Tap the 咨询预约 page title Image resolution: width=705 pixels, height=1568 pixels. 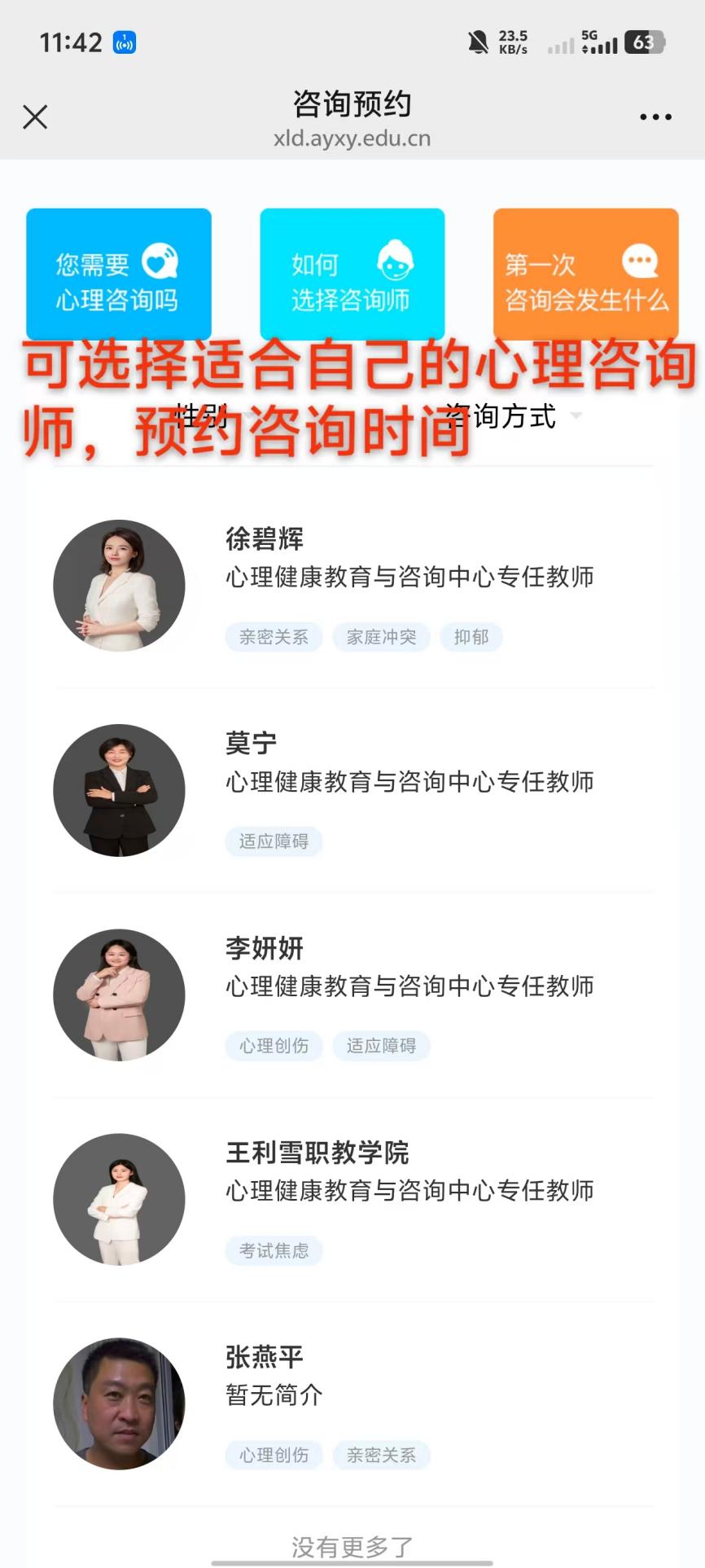[352, 104]
